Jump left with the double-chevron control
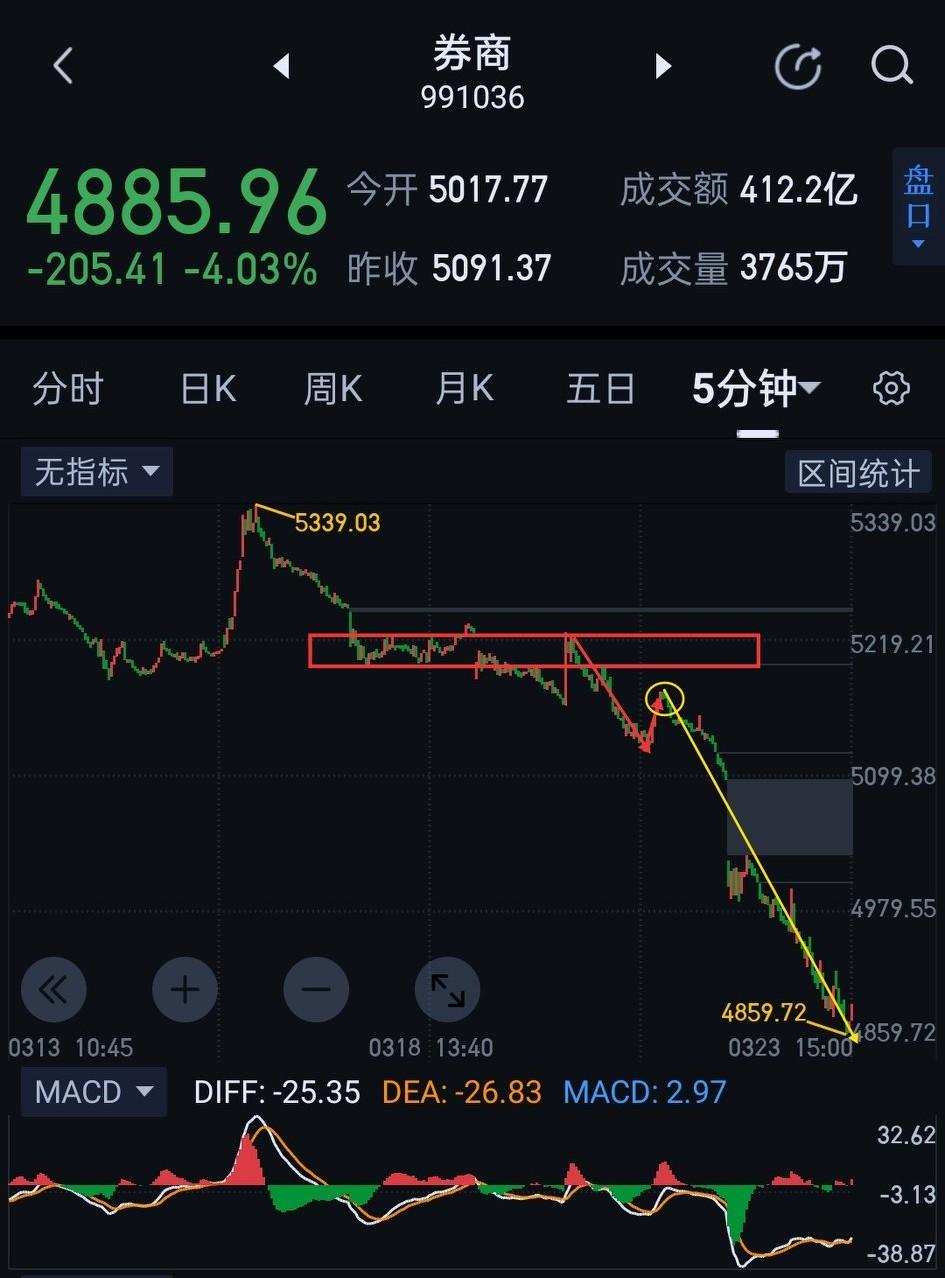 [x=53, y=989]
